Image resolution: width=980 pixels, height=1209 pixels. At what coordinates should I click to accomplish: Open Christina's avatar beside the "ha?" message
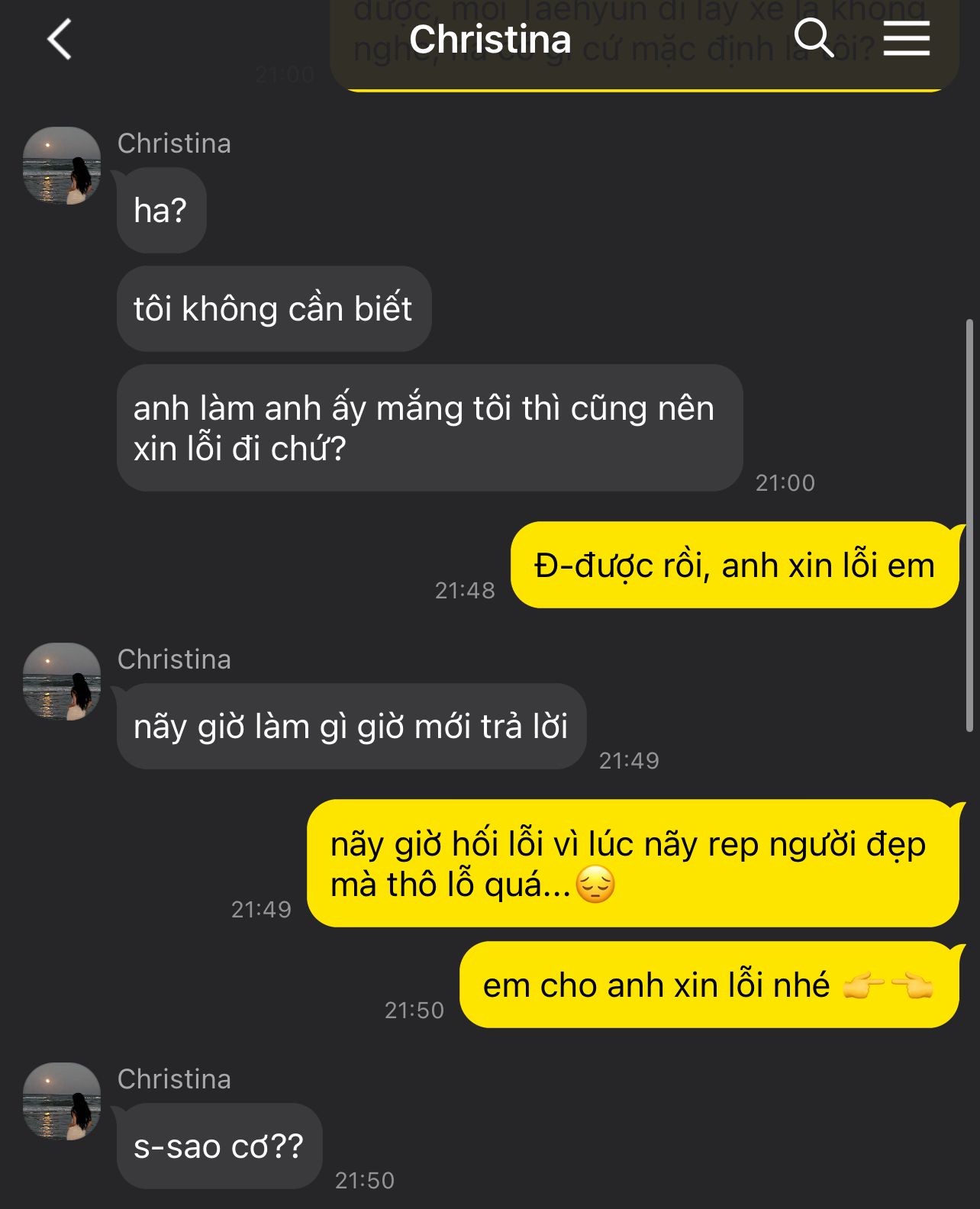point(62,166)
